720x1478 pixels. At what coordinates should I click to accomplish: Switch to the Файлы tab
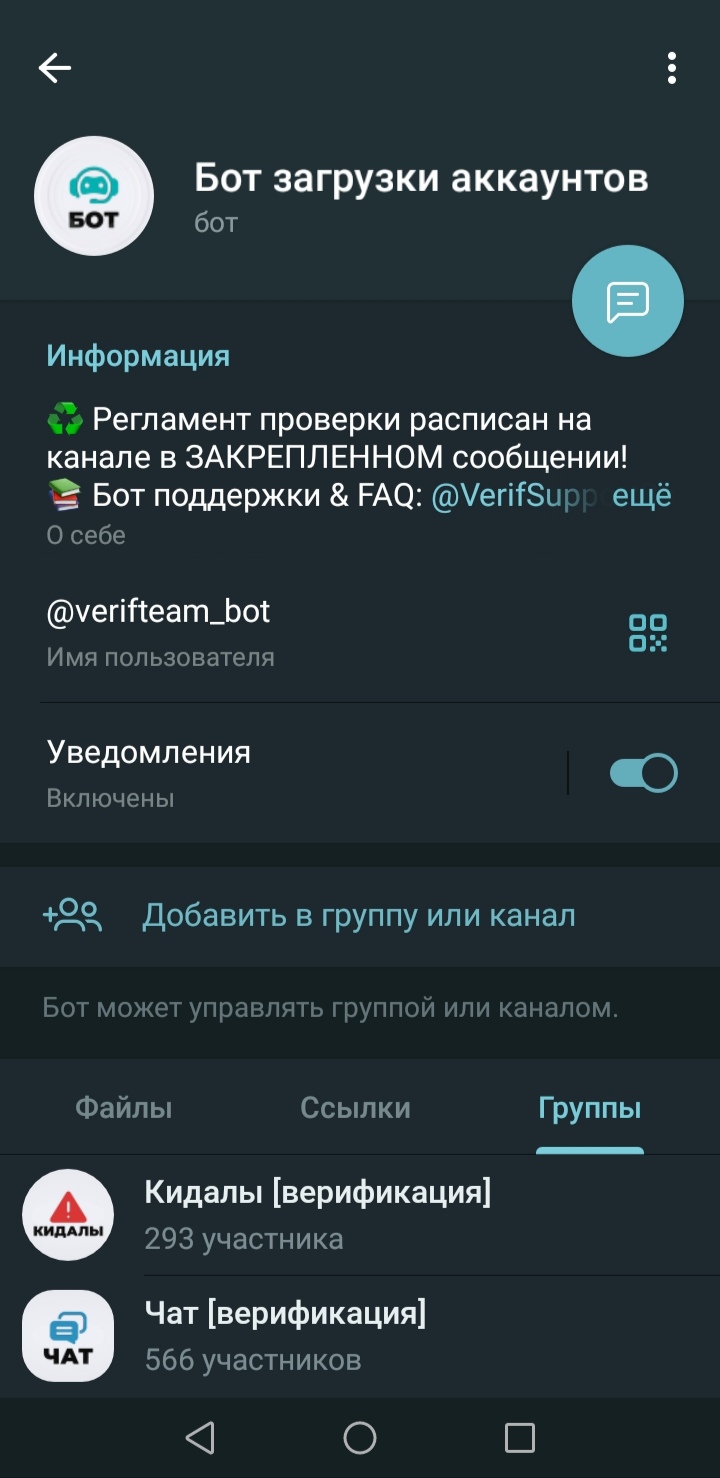pyautogui.click(x=124, y=1108)
